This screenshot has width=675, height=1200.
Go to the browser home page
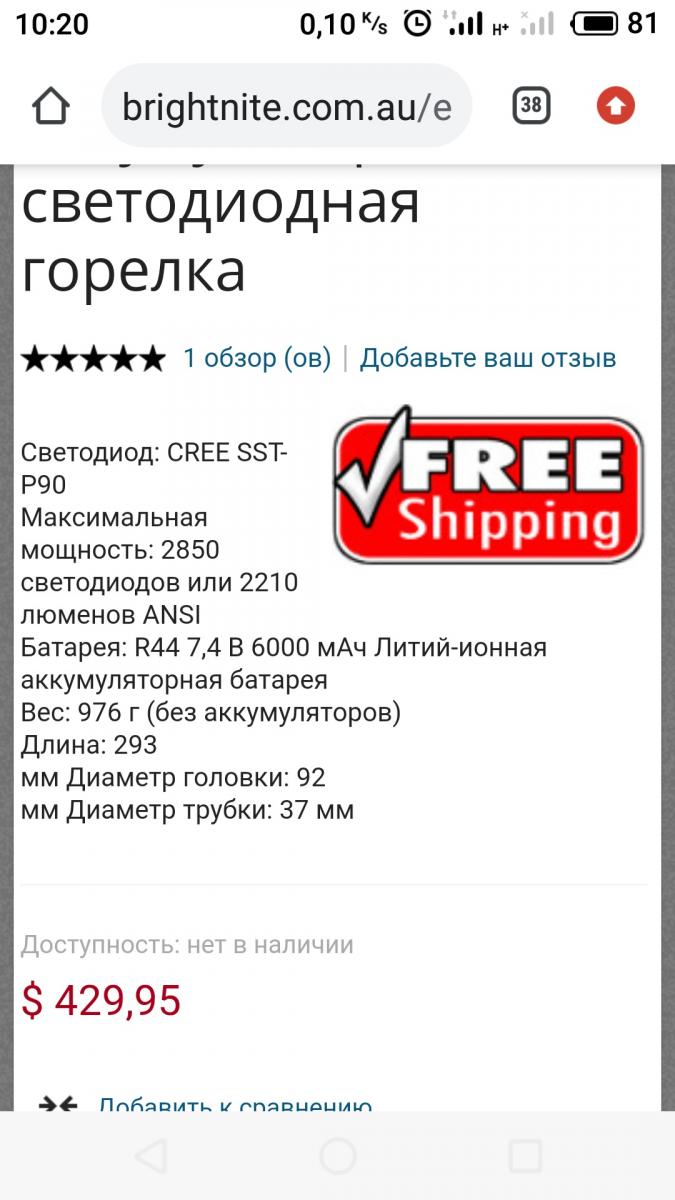(x=51, y=106)
